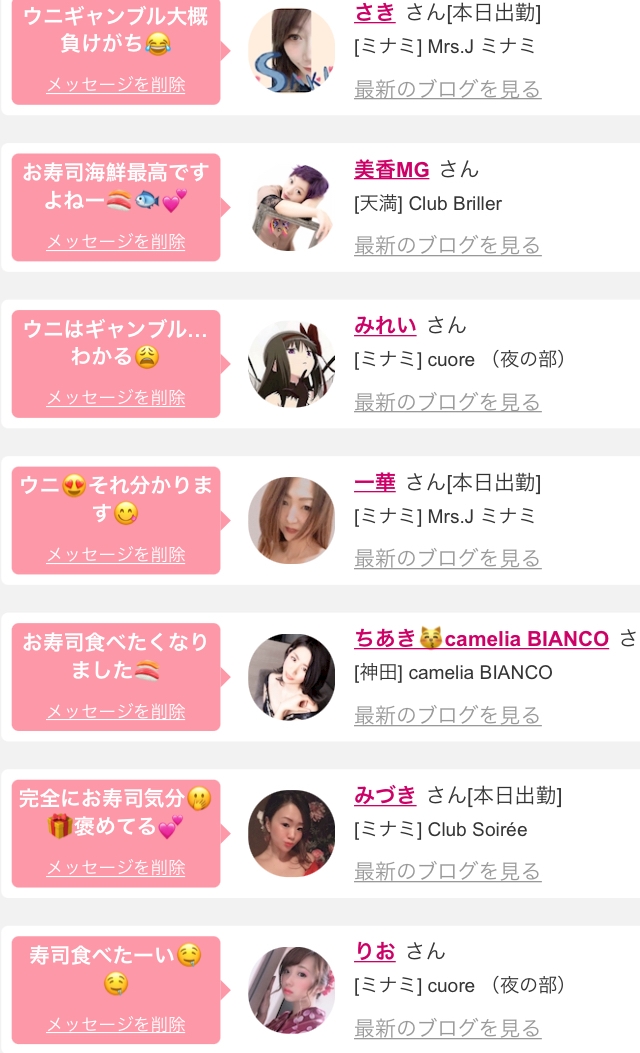View ちあき's latest blog
This screenshot has height=1053, width=640.
[447, 715]
